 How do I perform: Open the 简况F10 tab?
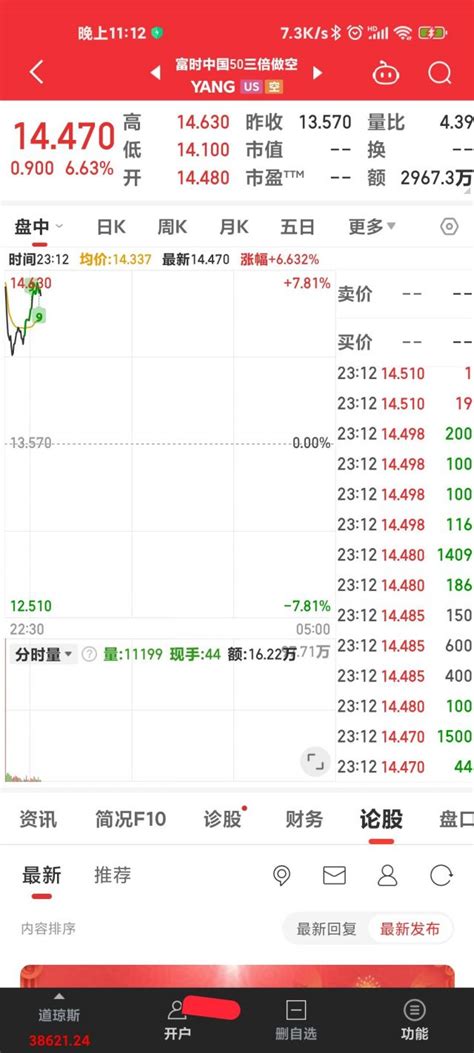click(130, 819)
